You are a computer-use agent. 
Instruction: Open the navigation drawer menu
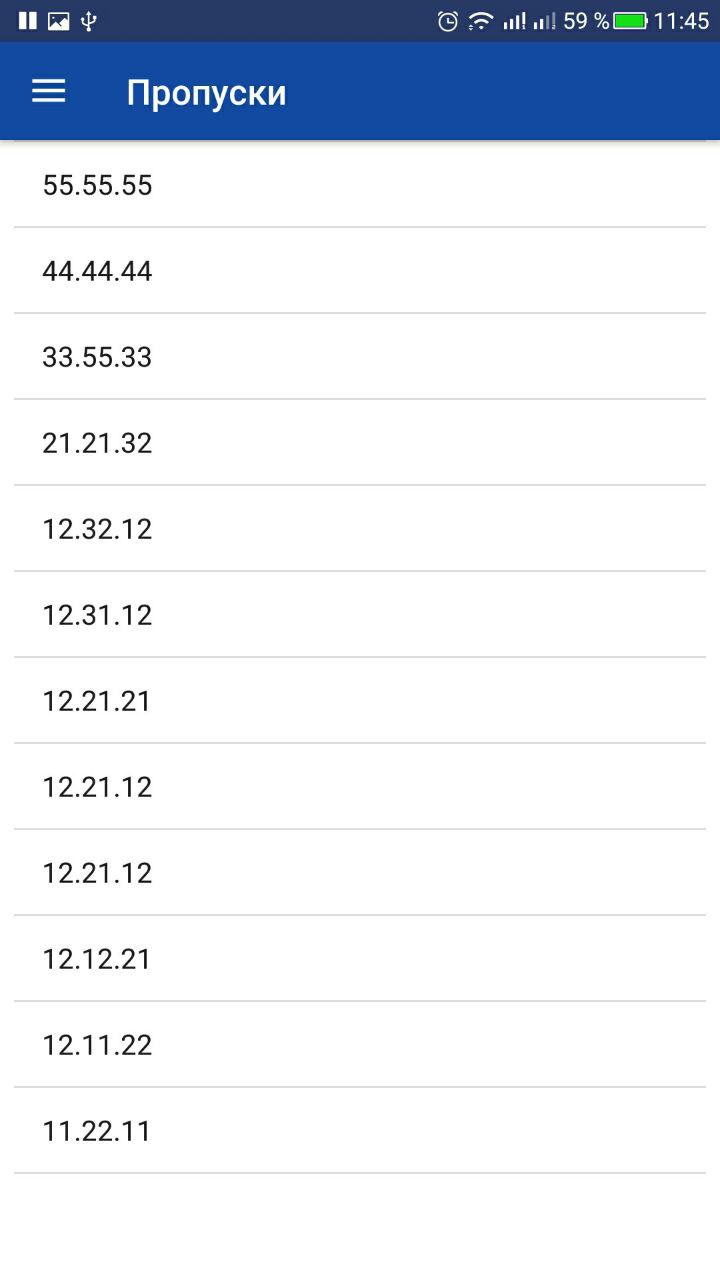(48, 92)
